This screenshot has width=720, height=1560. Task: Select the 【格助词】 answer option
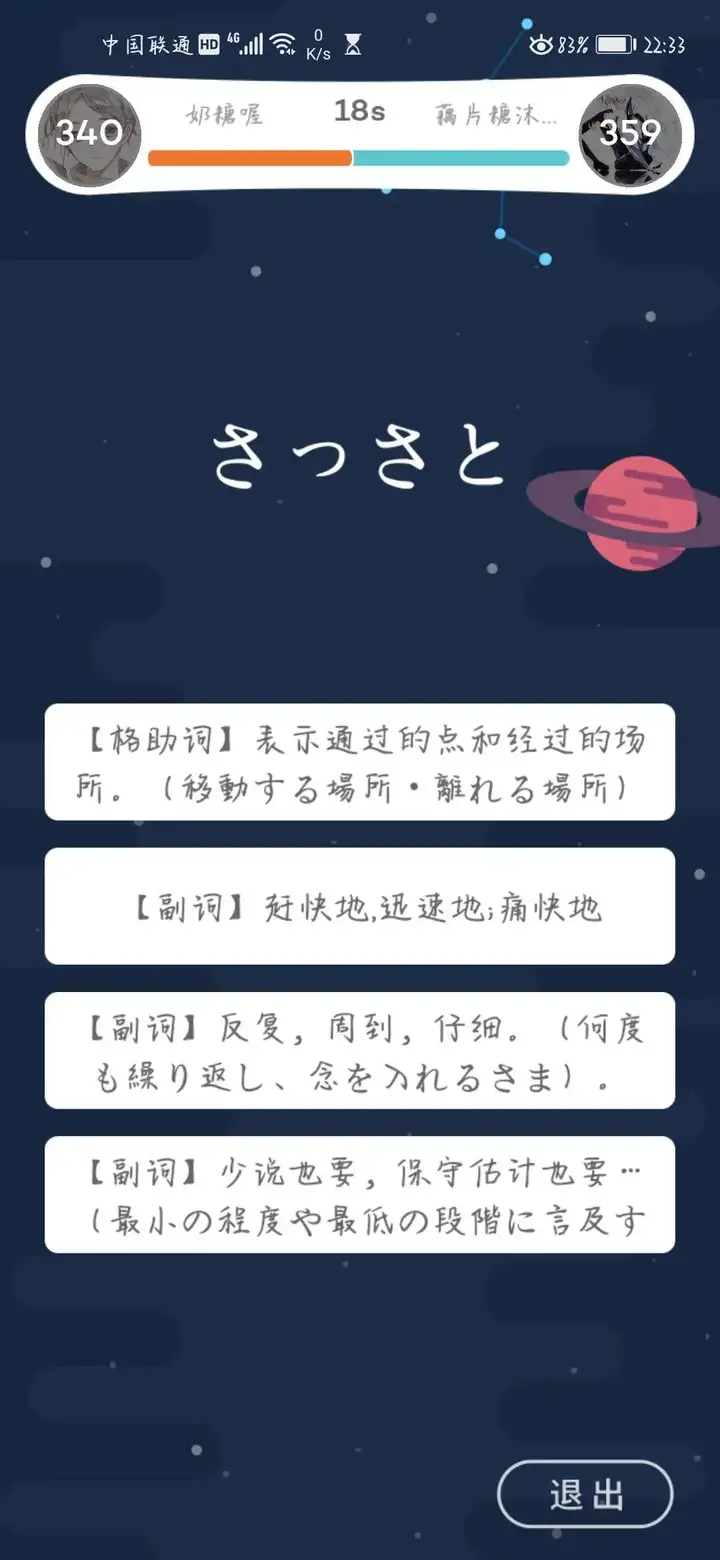pos(360,762)
